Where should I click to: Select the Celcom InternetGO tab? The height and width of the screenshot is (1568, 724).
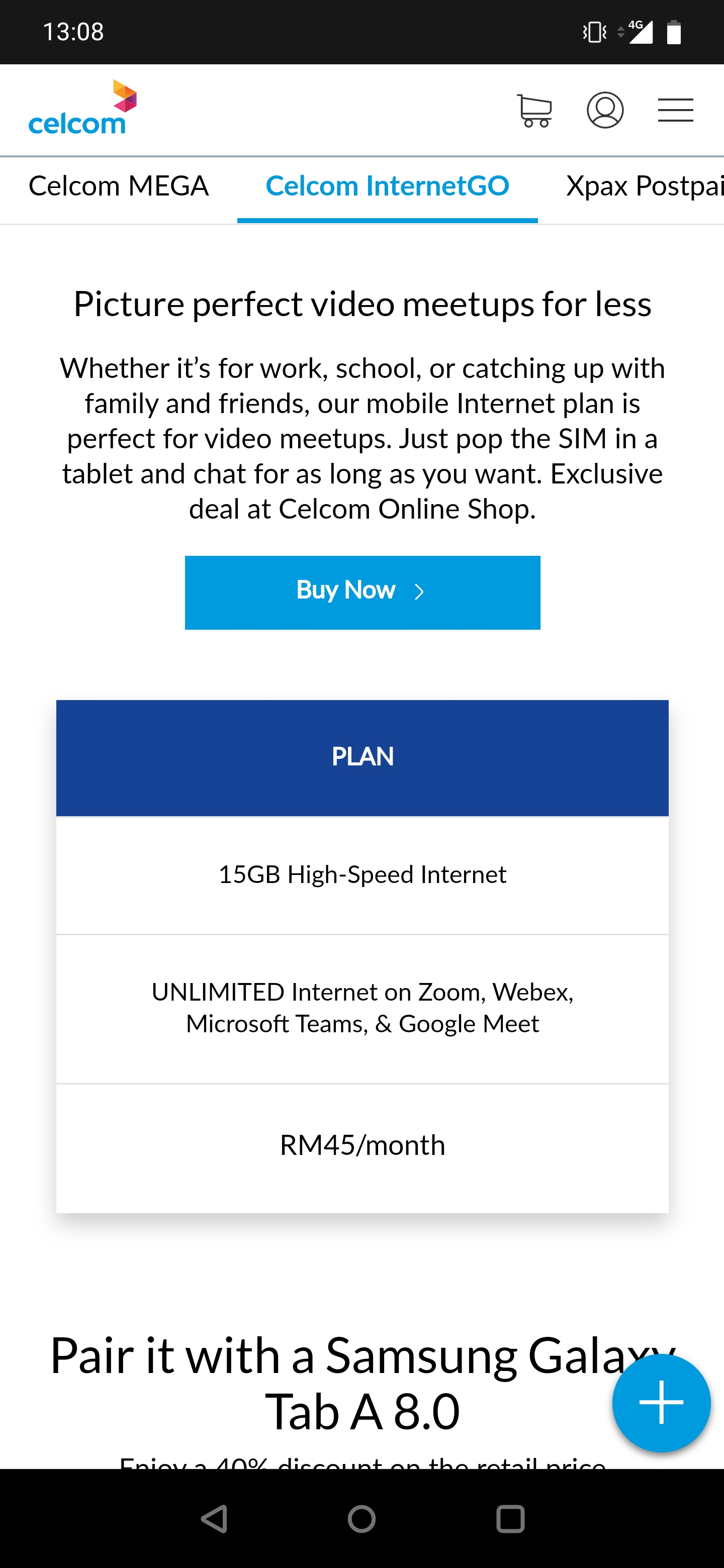387,185
